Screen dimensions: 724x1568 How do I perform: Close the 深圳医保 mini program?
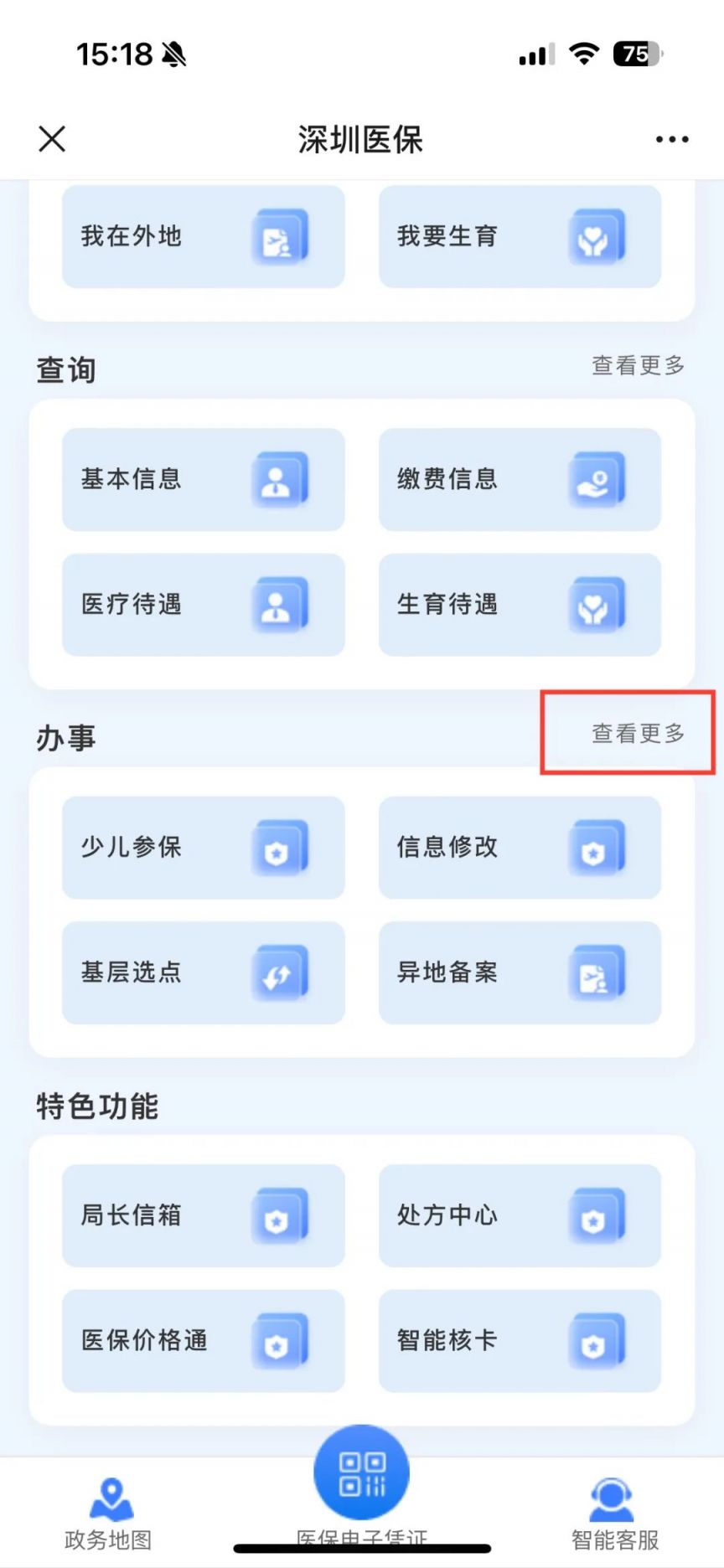(x=52, y=139)
